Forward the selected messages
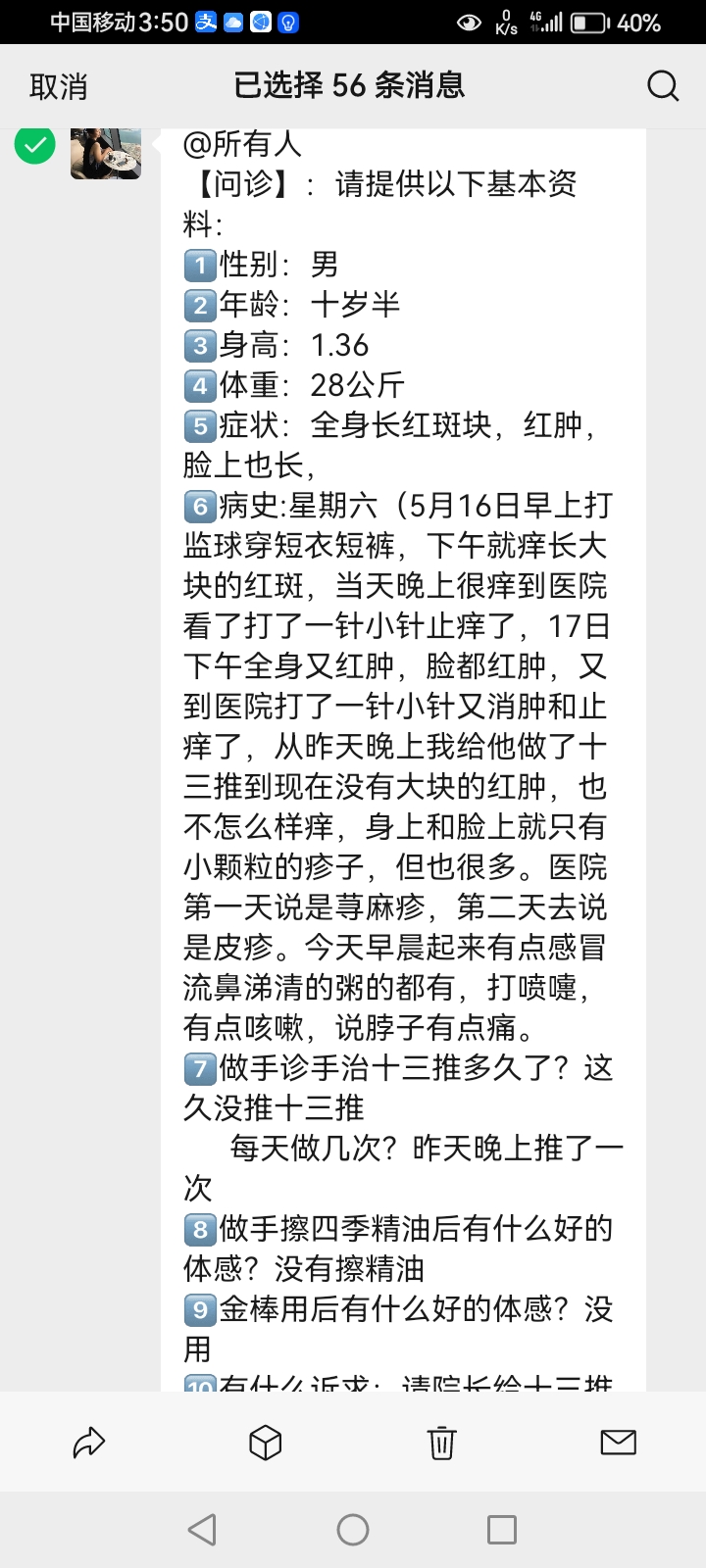Screen dimensions: 706x1568 click(88, 1443)
